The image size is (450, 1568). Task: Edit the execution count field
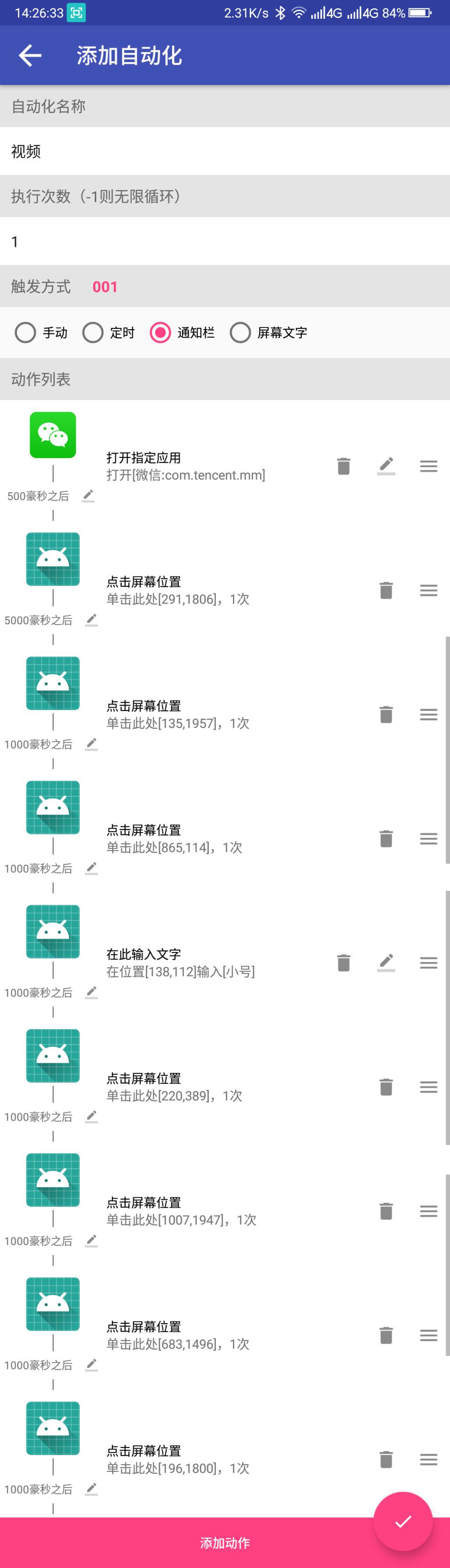coord(225,242)
